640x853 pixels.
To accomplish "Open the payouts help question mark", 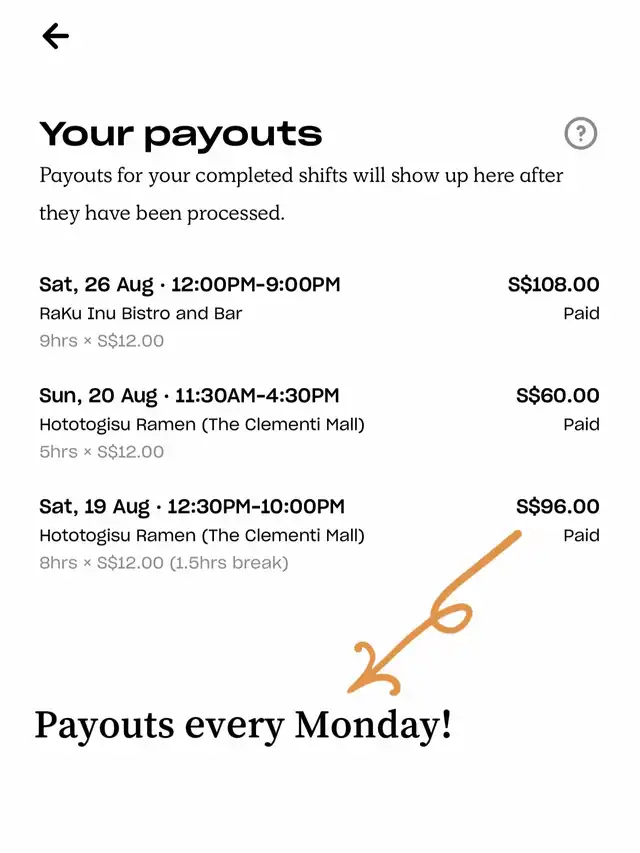I will (x=580, y=133).
